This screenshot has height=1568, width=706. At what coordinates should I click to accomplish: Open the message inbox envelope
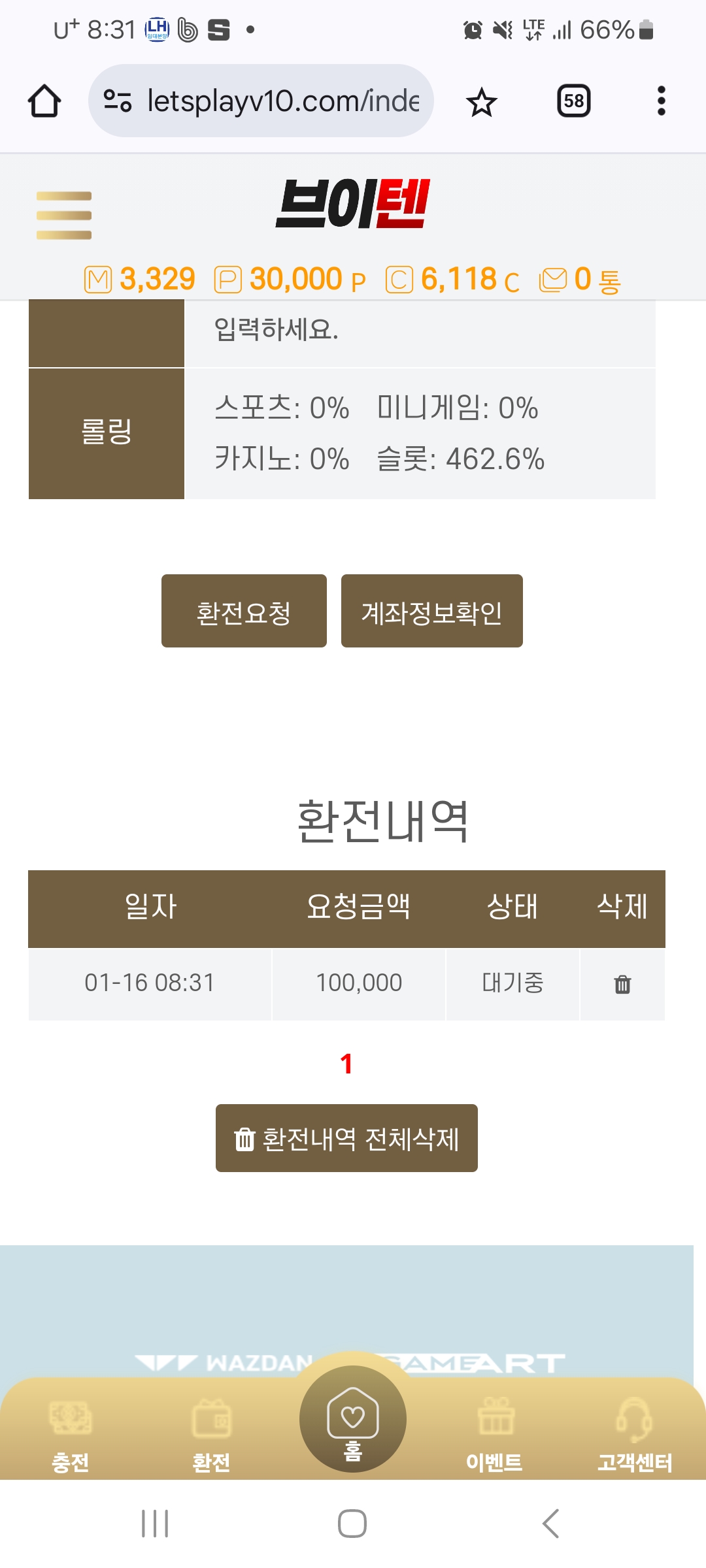tap(553, 280)
